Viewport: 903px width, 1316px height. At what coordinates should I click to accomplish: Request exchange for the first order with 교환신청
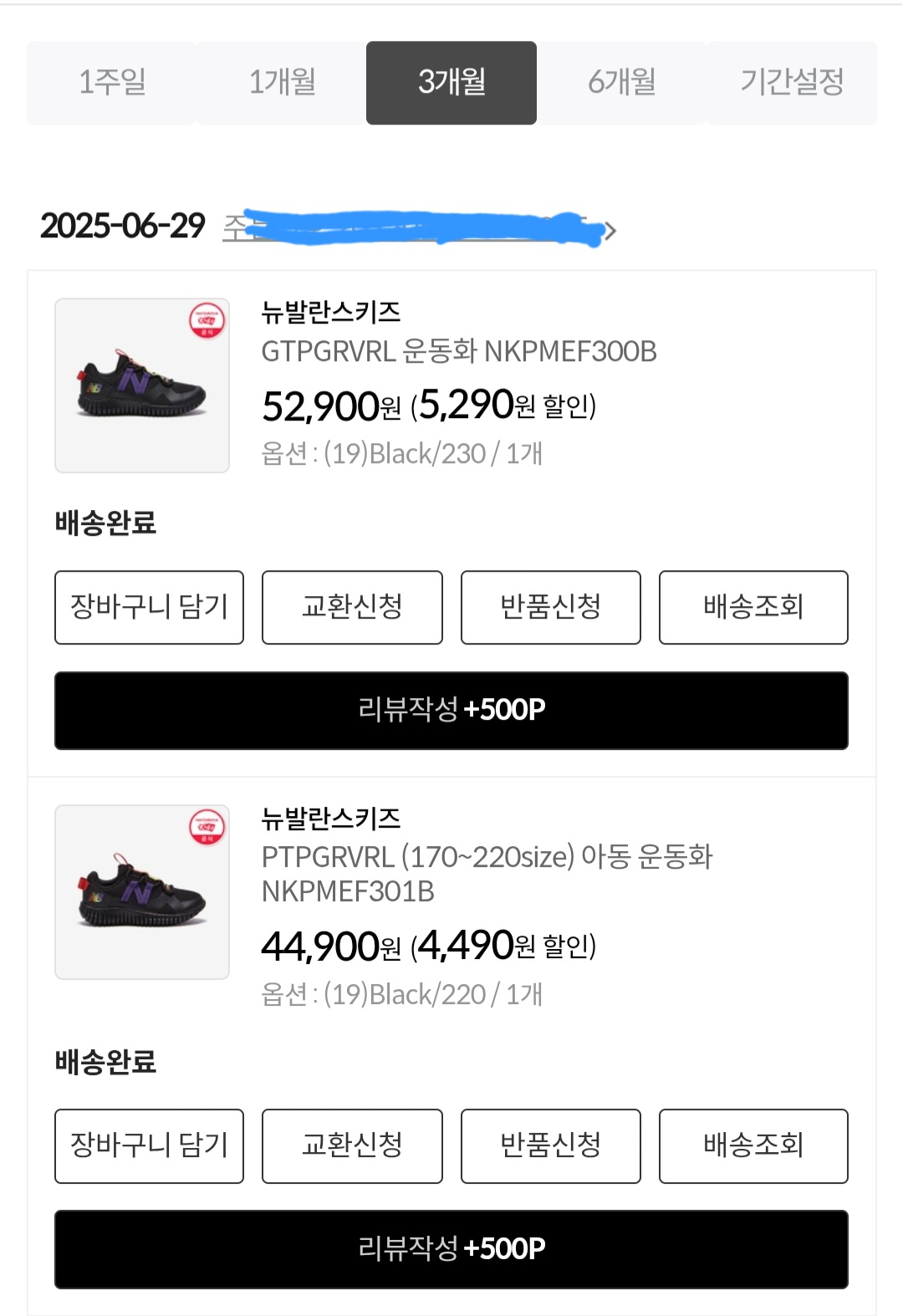coord(351,608)
